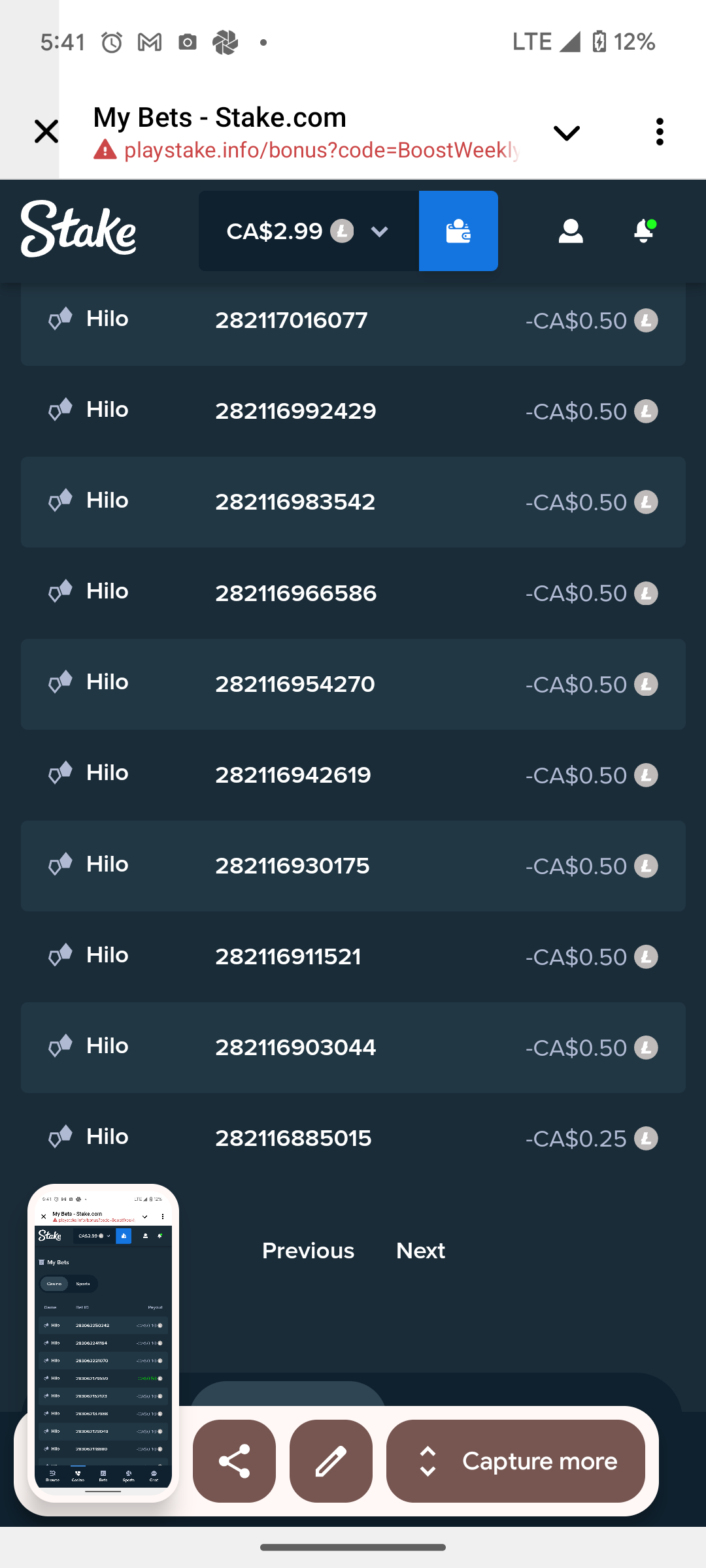Open the playstake.info URL in the address bar
This screenshot has height=1568, width=706.
[x=314, y=150]
